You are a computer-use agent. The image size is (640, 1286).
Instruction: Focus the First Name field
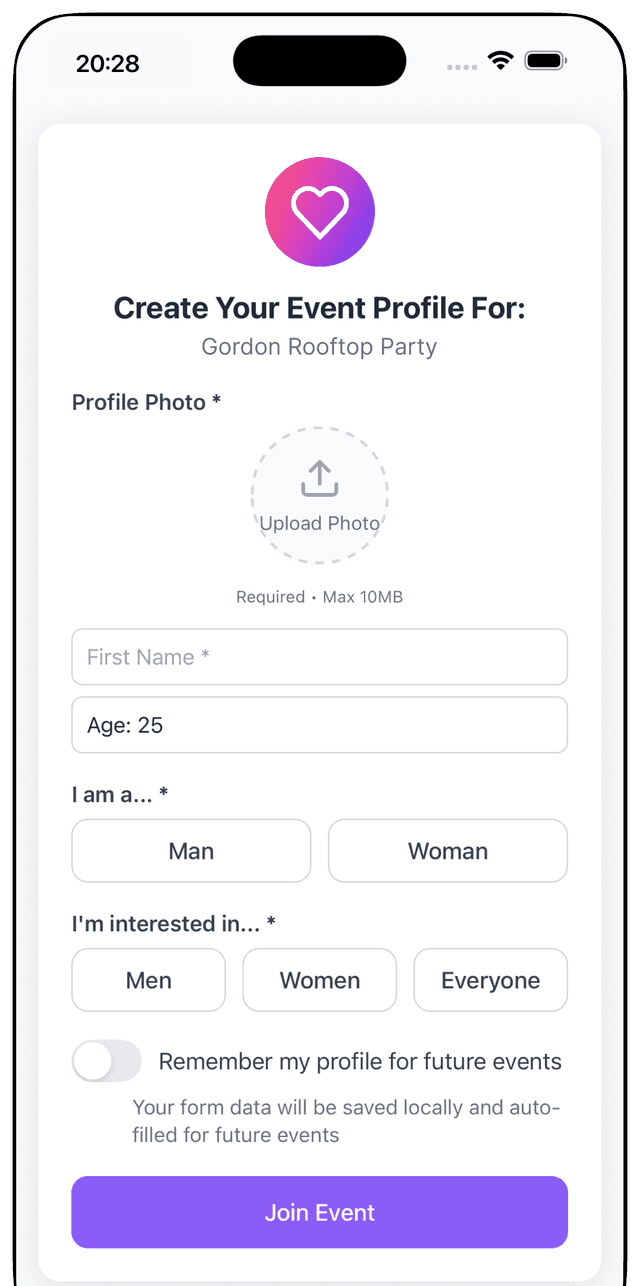319,657
